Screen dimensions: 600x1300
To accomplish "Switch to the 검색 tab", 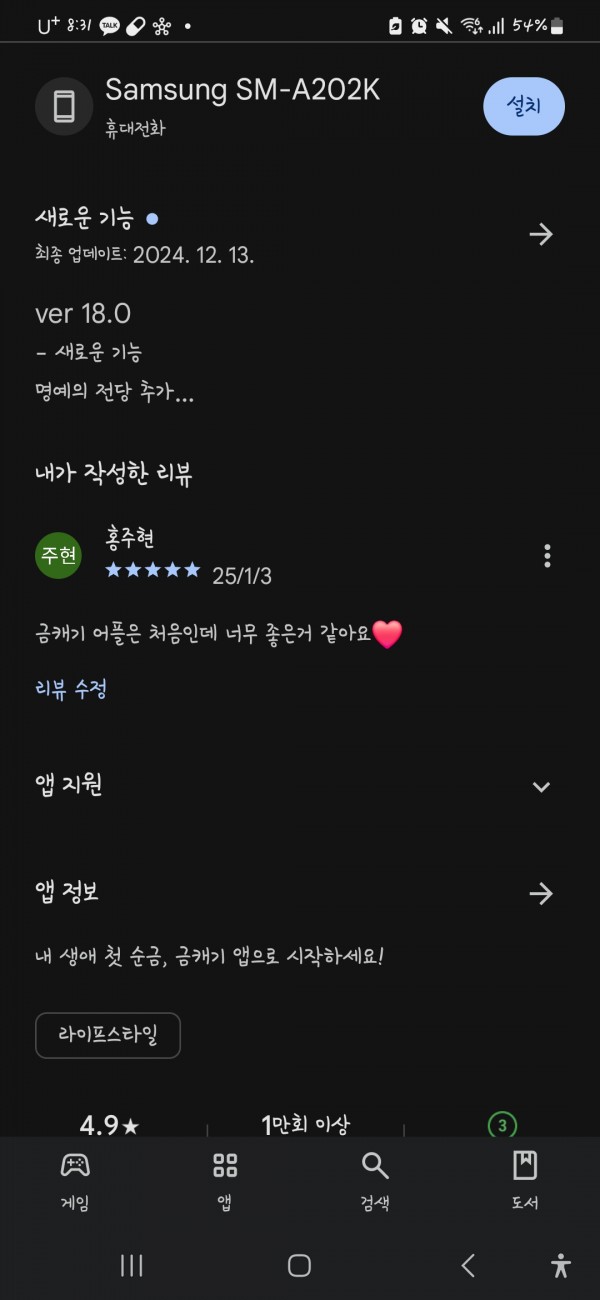I will pyautogui.click(x=375, y=1181).
